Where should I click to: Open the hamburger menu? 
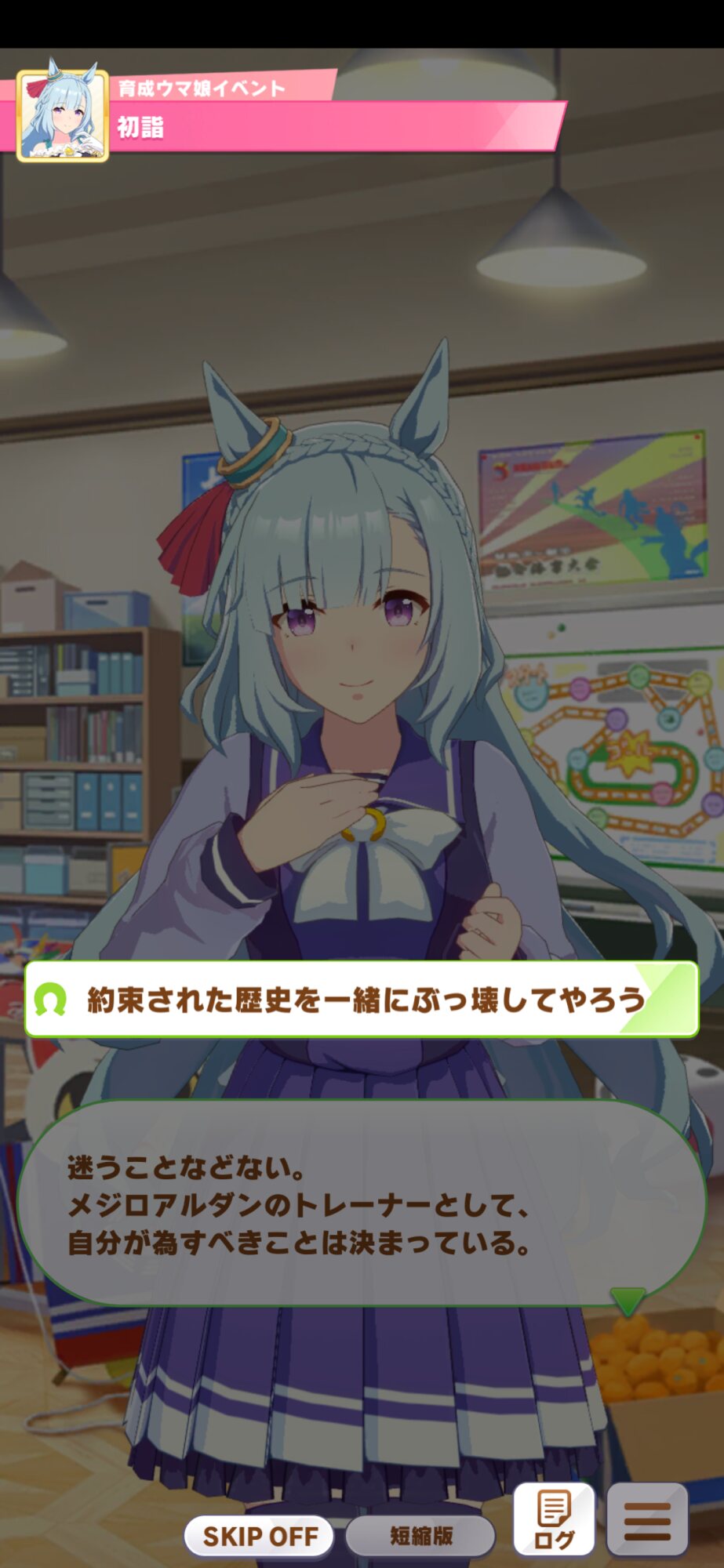(x=648, y=1519)
